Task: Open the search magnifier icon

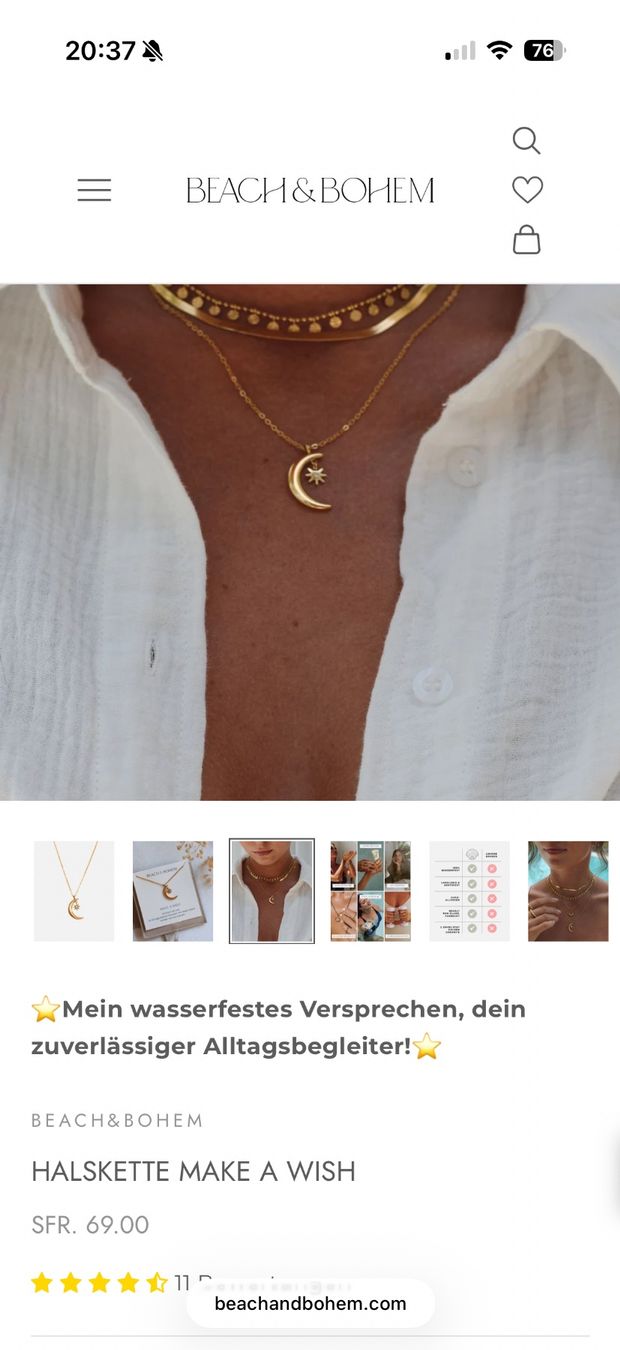Action: click(x=526, y=140)
